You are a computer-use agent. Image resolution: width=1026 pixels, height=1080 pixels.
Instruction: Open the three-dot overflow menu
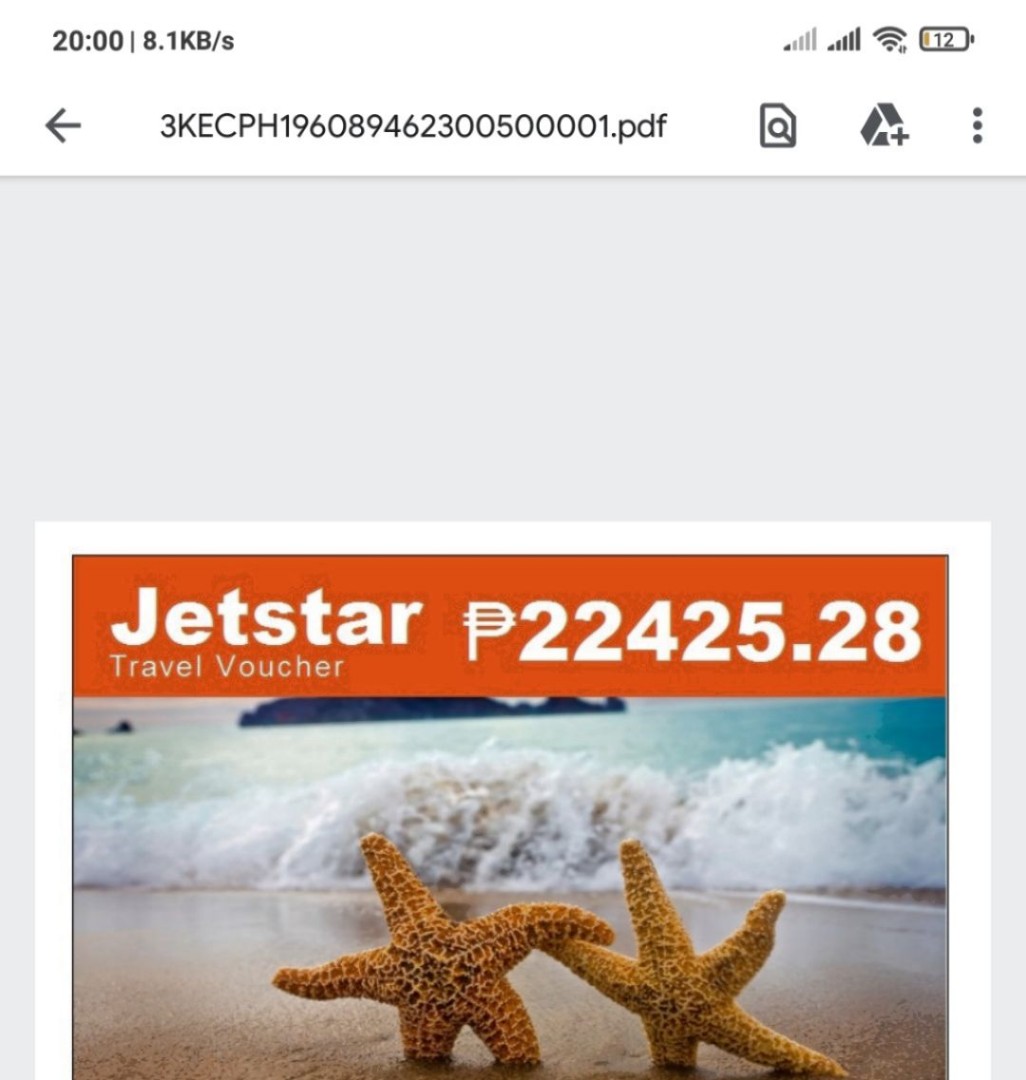975,126
